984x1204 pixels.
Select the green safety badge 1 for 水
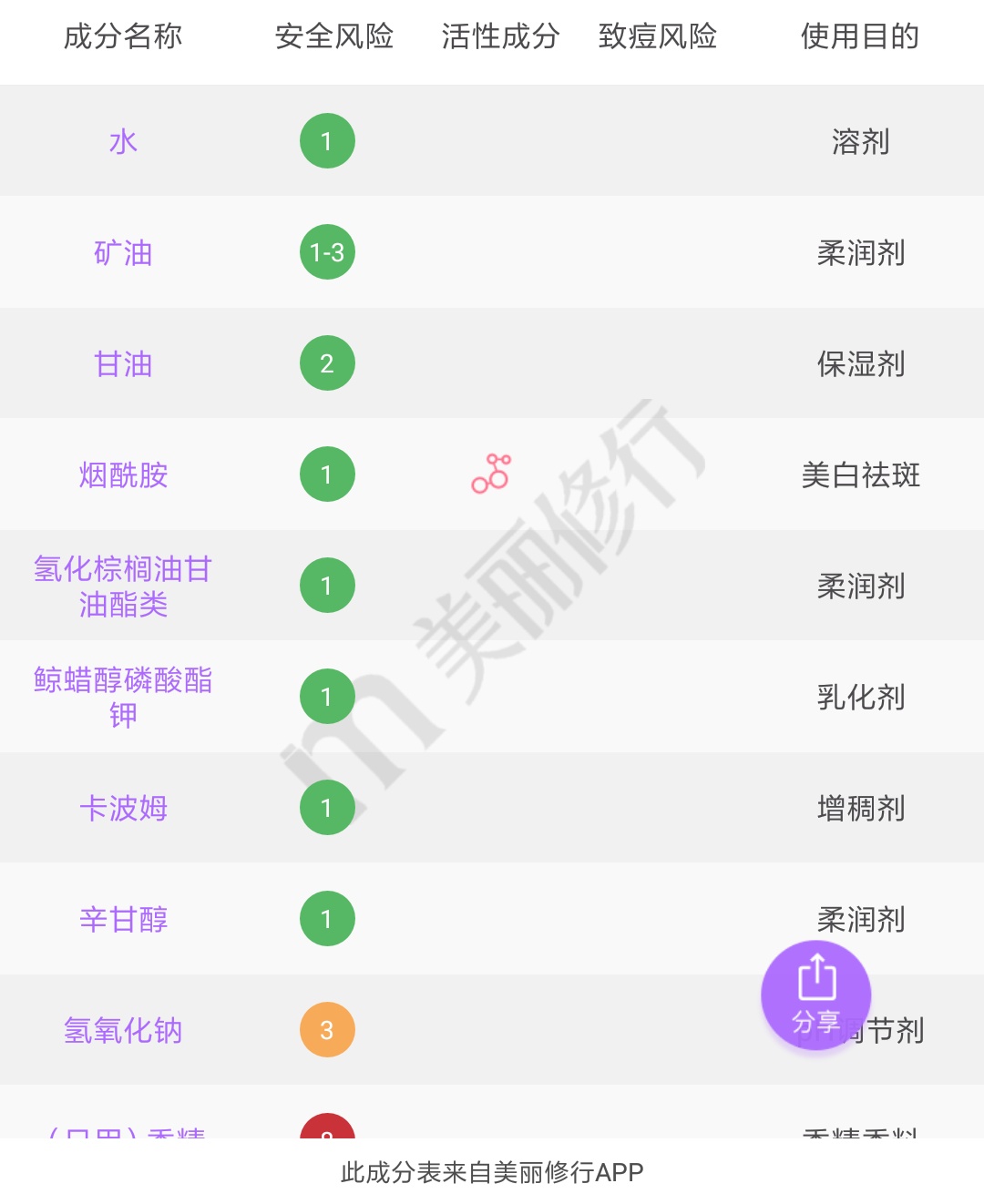point(327,141)
